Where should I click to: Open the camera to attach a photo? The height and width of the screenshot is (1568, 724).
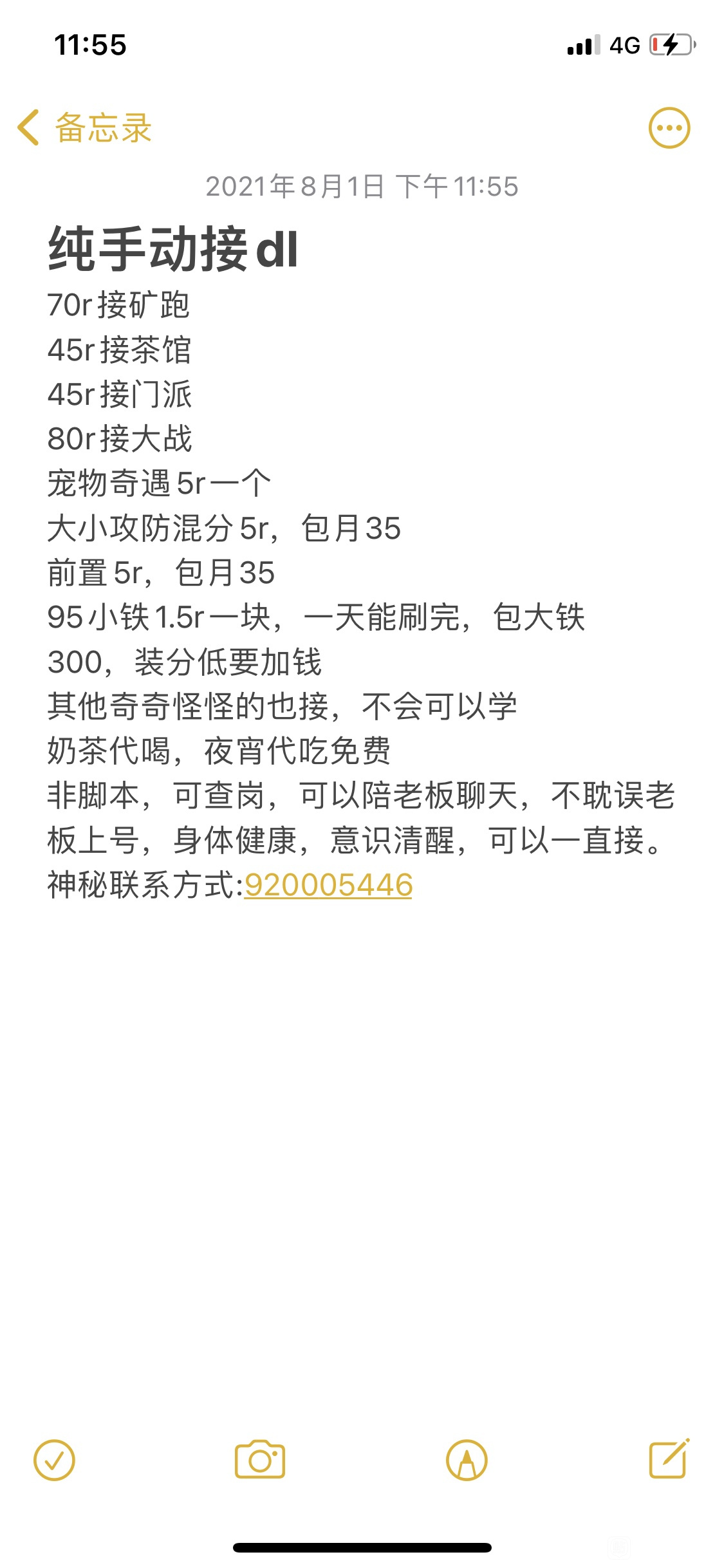[x=260, y=1459]
